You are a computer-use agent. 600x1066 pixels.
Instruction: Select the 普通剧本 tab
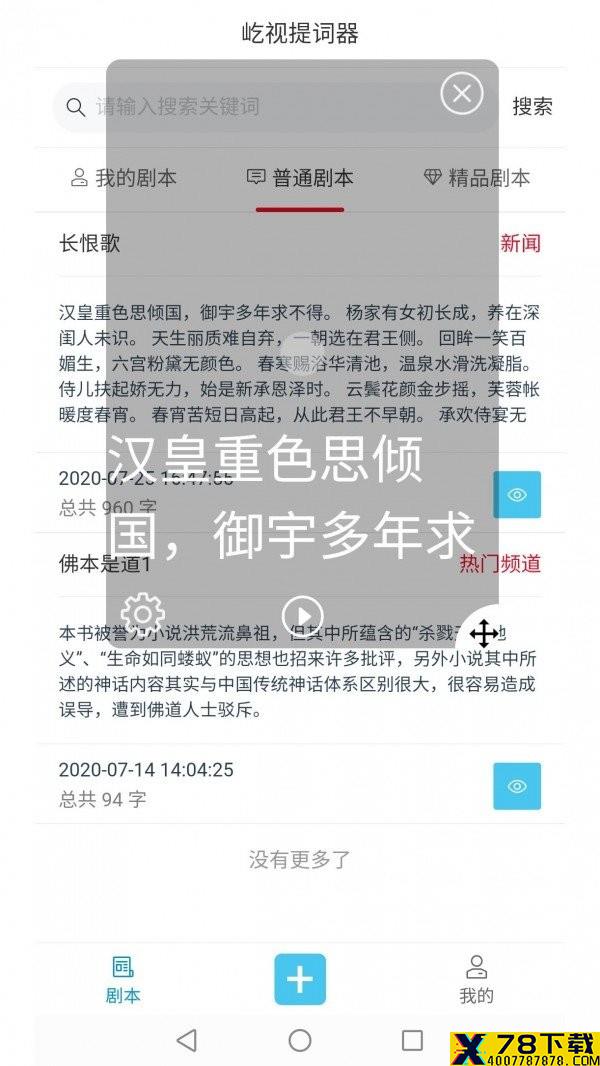tap(300, 179)
